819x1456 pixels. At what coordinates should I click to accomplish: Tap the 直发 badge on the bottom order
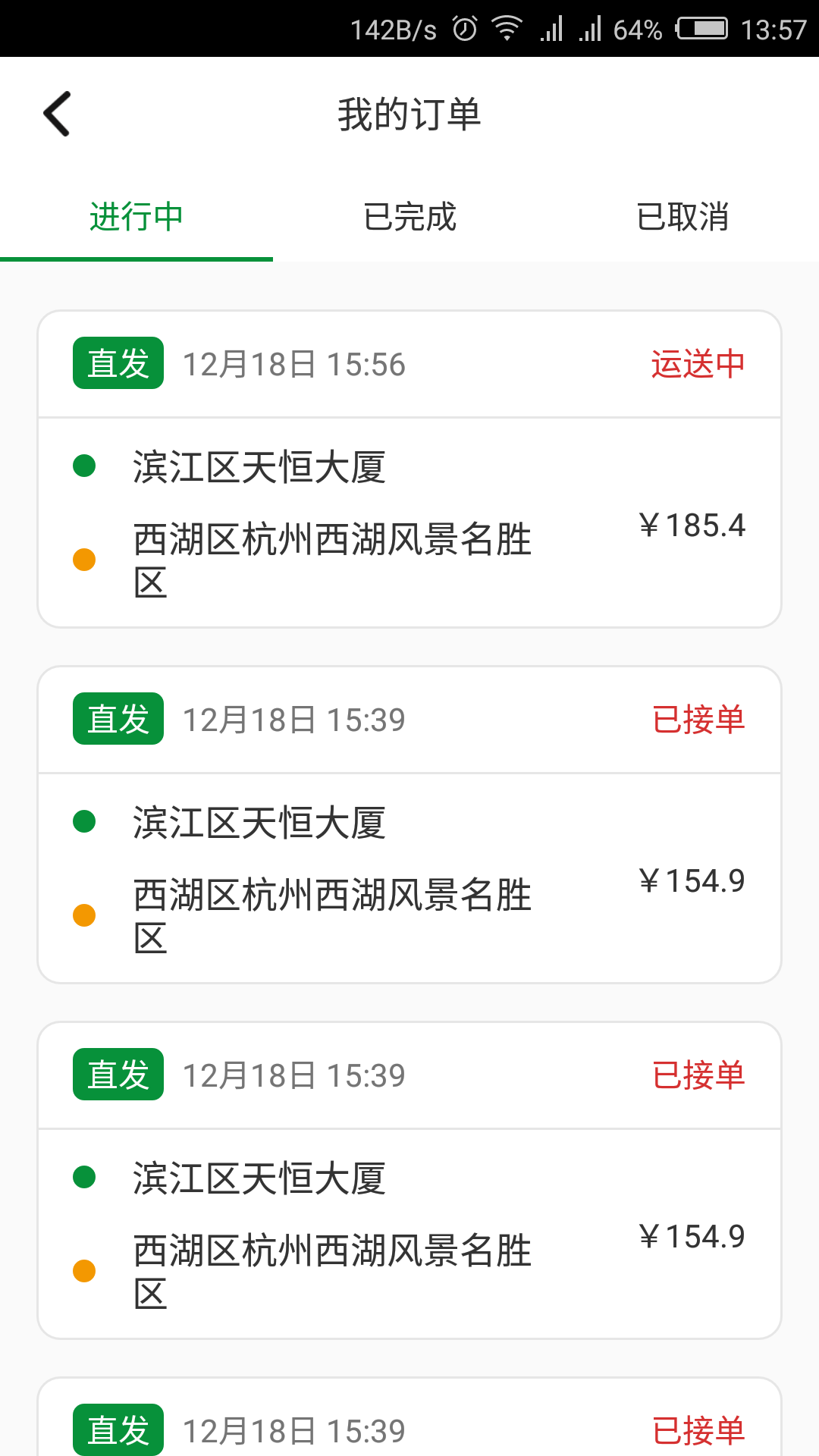coord(118,1429)
